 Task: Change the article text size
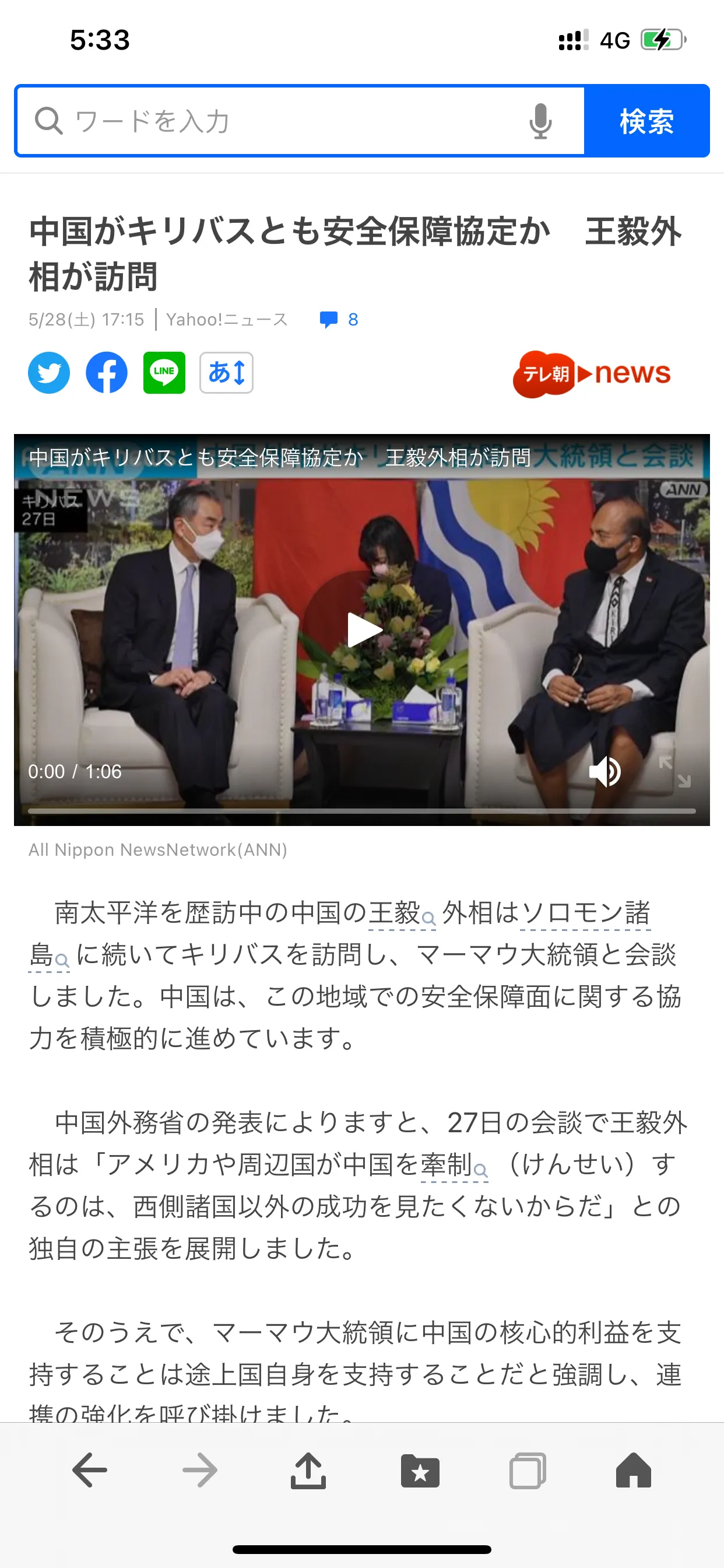coord(226,373)
